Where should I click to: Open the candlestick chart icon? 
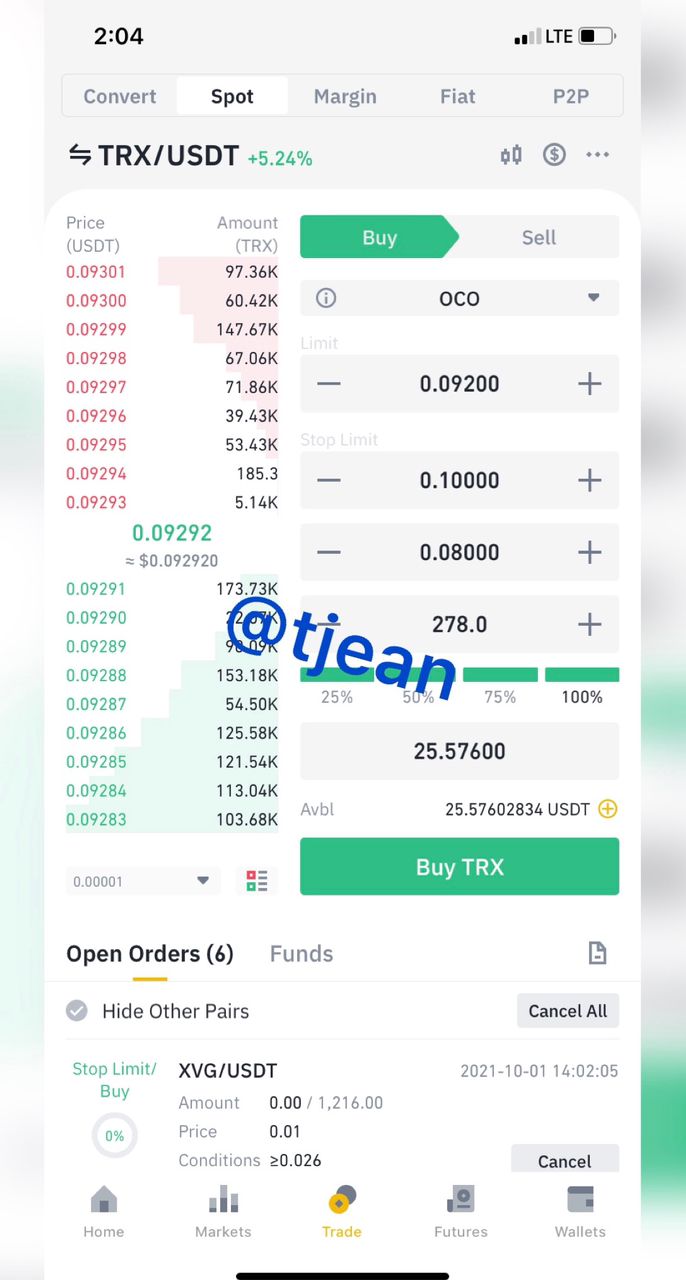point(511,155)
